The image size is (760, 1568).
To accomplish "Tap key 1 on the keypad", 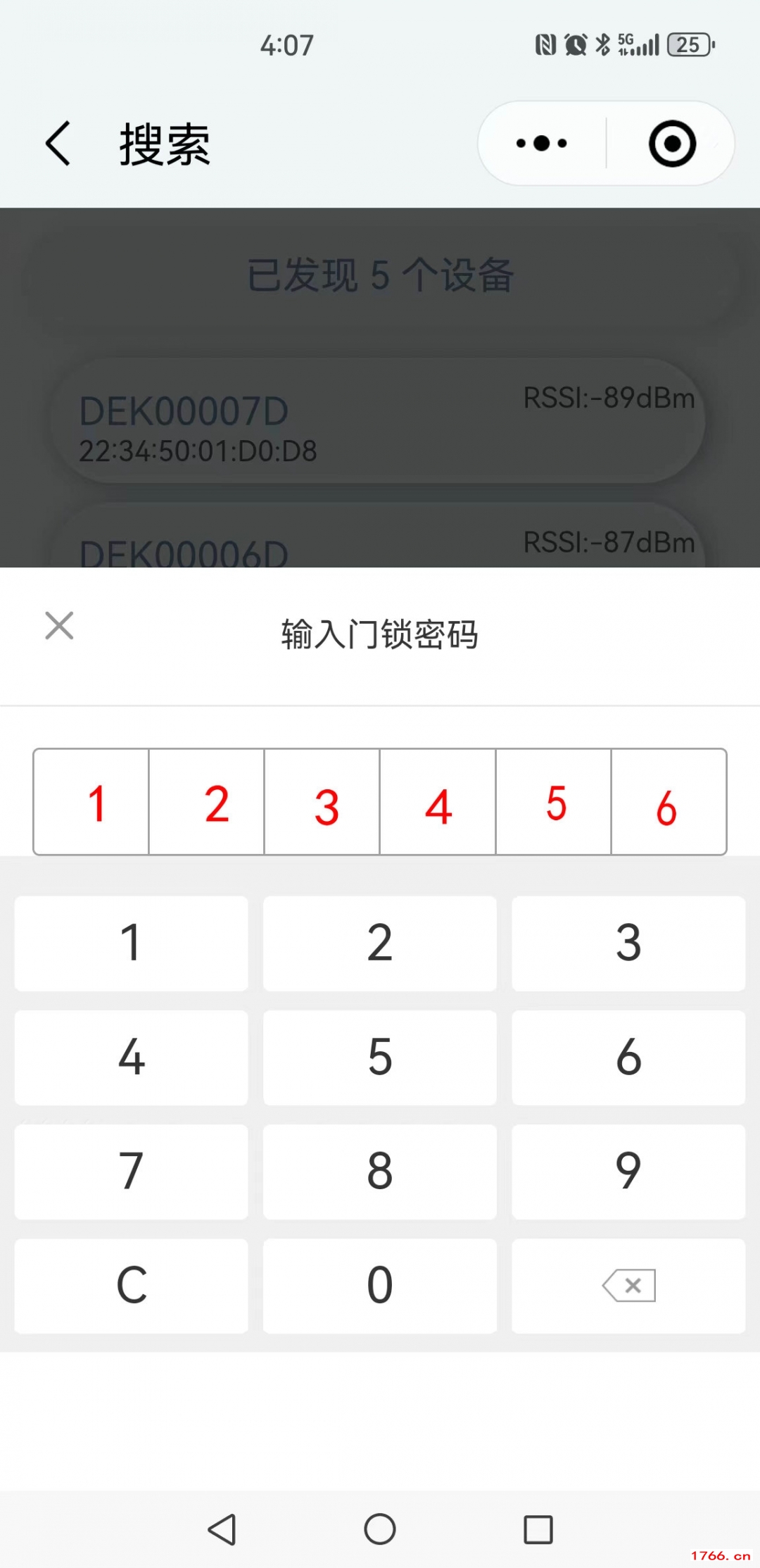I will (131, 943).
